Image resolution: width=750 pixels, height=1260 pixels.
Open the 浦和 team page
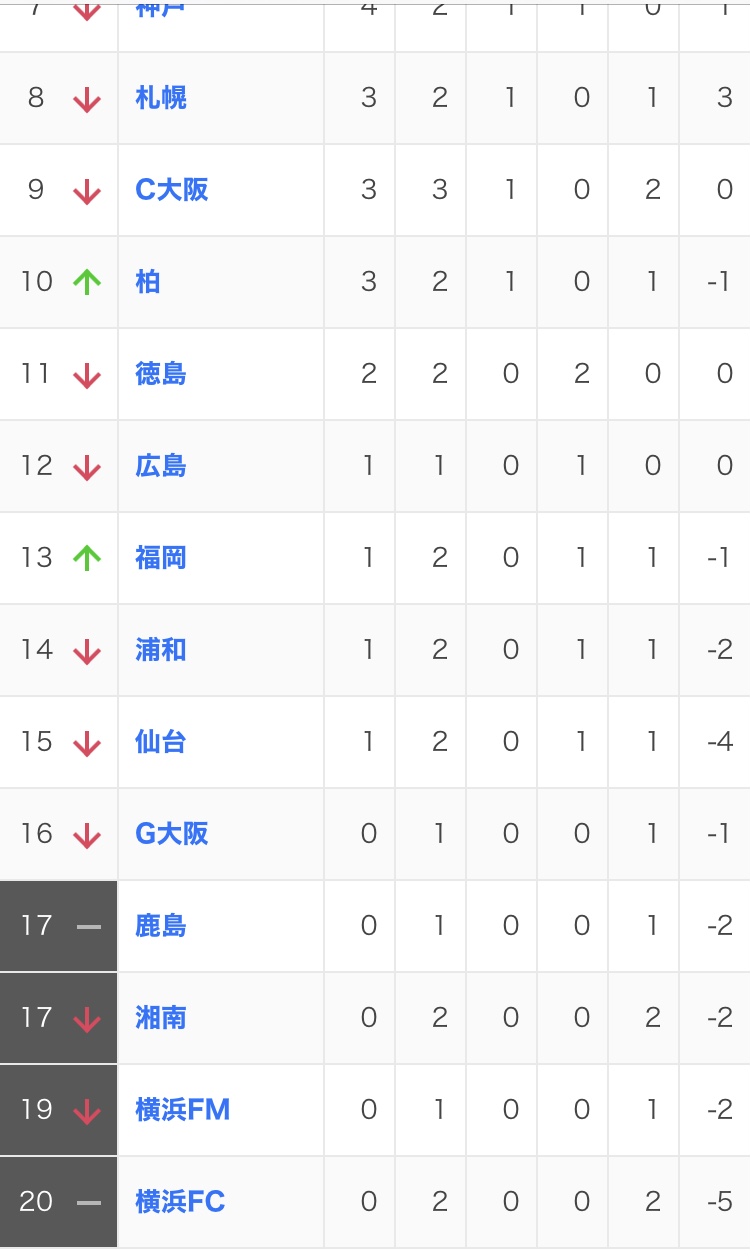161,650
